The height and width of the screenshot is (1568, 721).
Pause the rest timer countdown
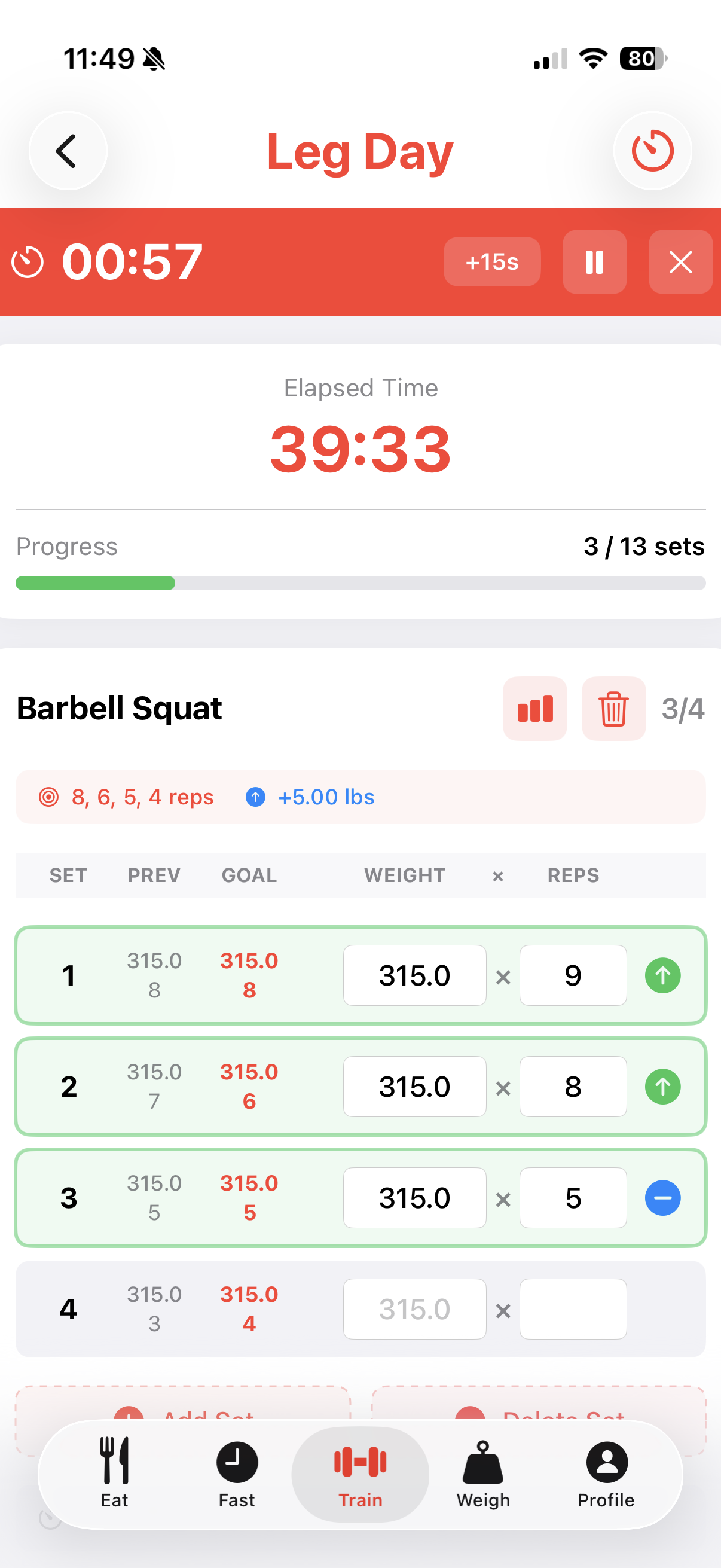[594, 263]
